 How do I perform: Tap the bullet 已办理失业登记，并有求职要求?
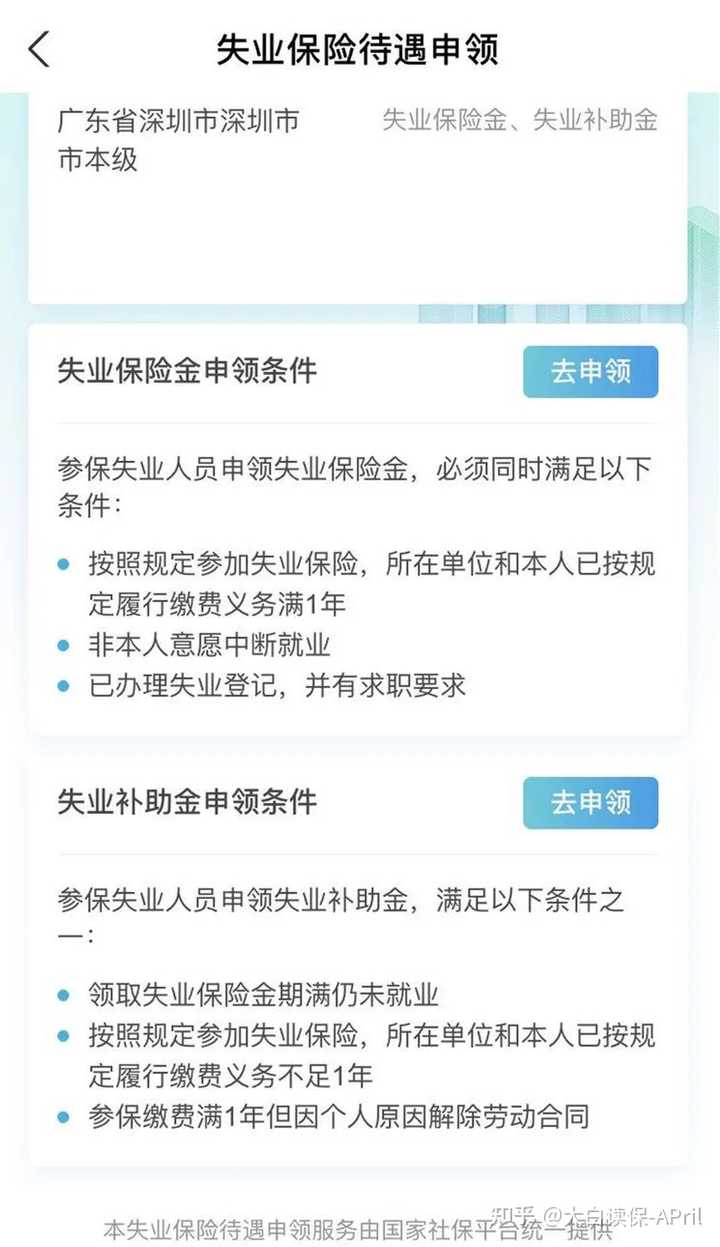[x=268, y=687]
